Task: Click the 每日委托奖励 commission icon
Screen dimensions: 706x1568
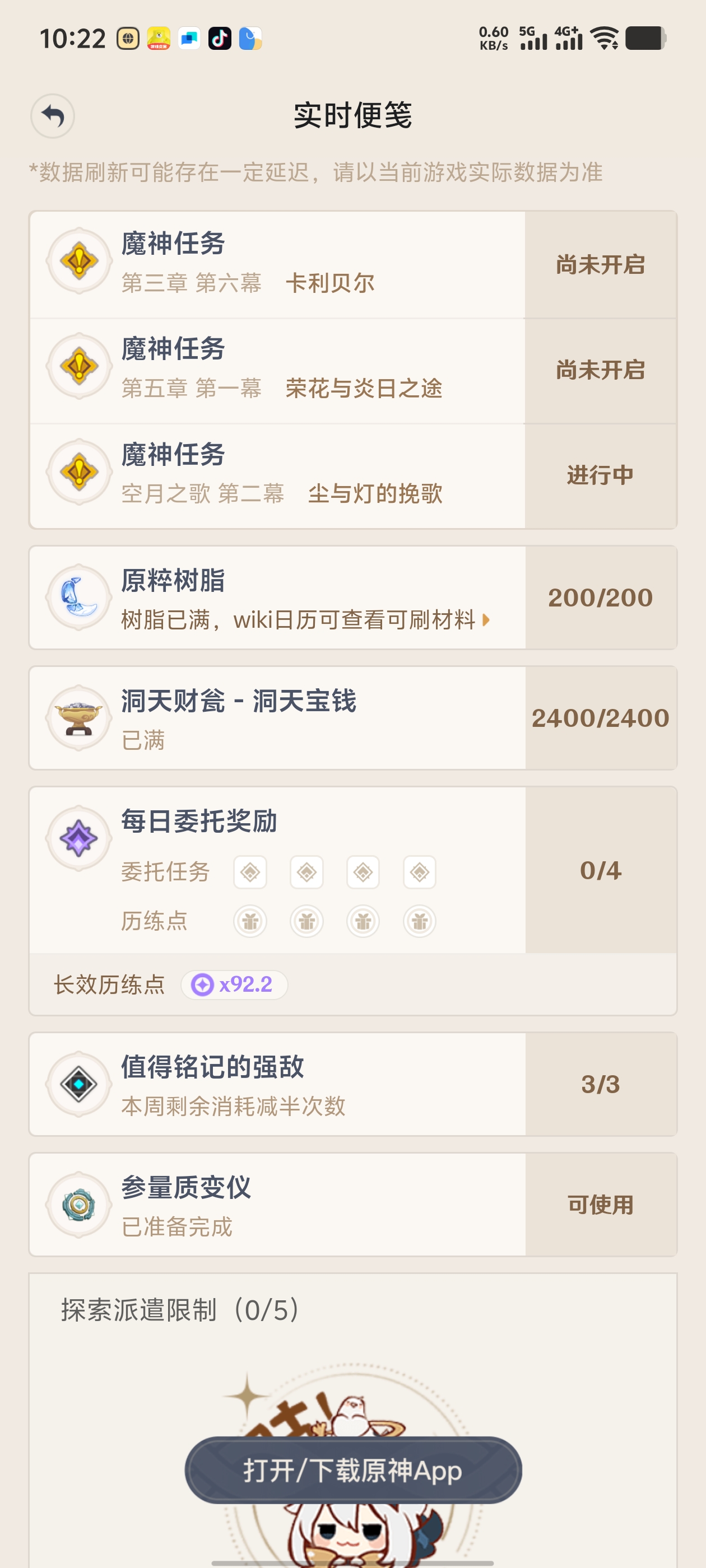Action: coord(77,838)
